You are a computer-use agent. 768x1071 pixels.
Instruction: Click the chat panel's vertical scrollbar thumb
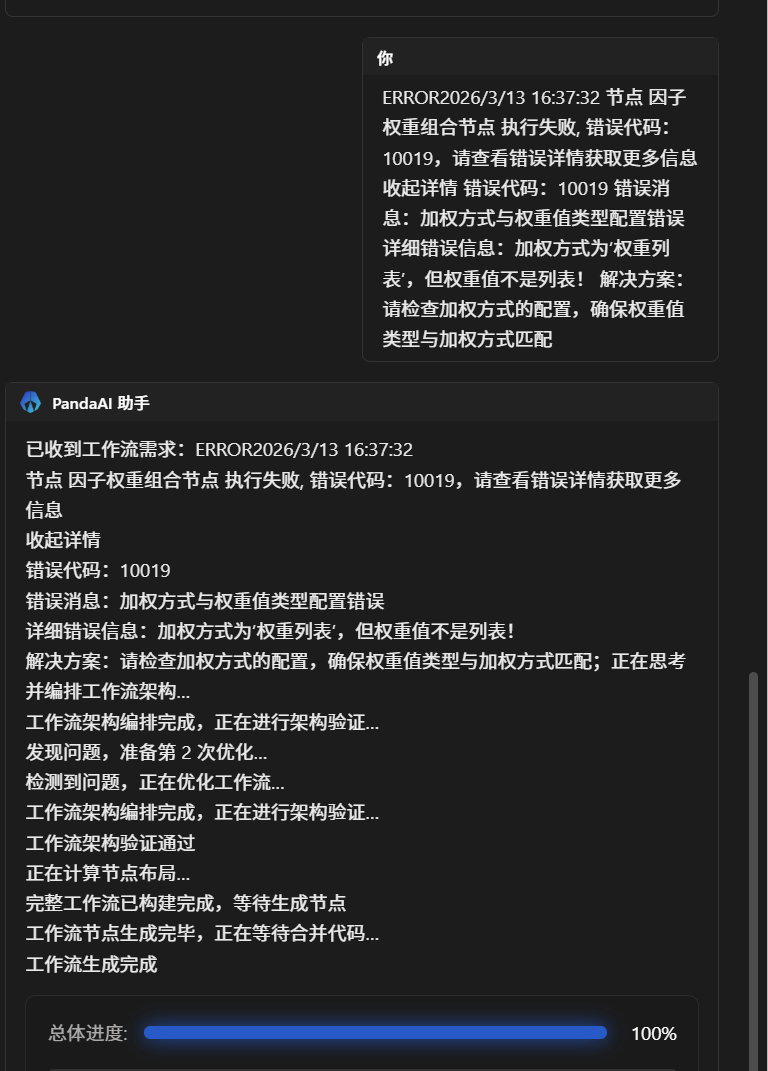tap(753, 870)
